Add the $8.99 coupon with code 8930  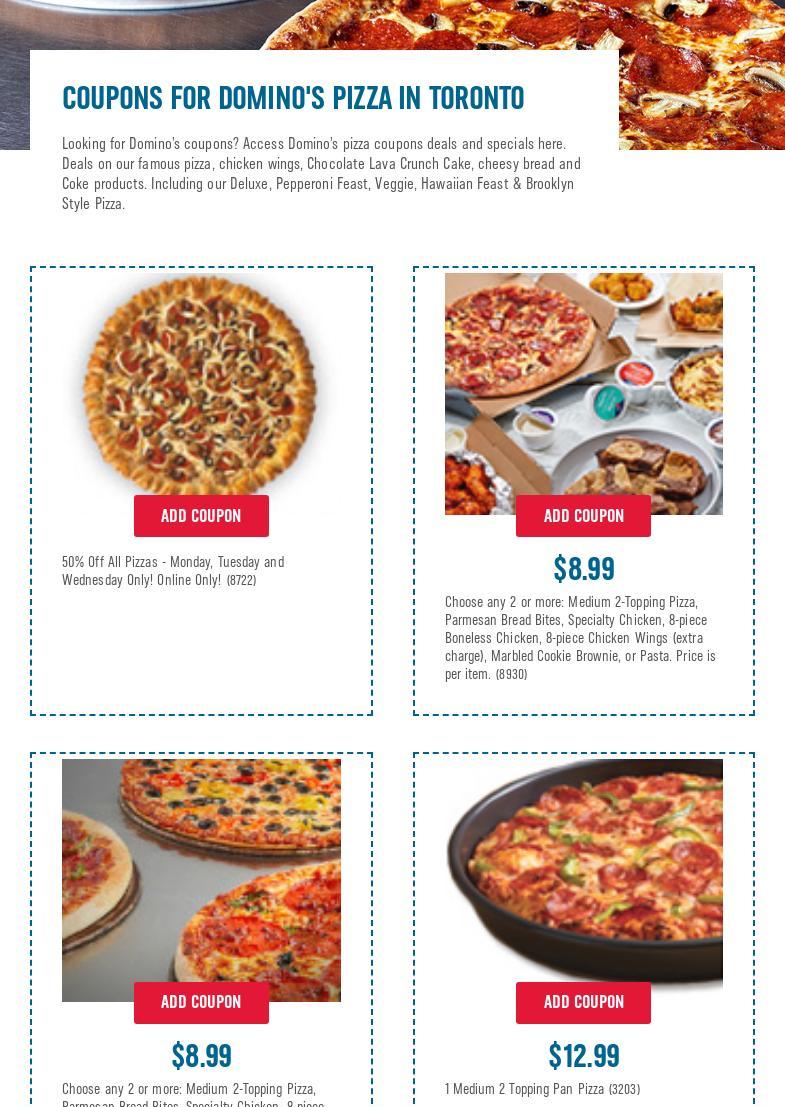[583, 516]
